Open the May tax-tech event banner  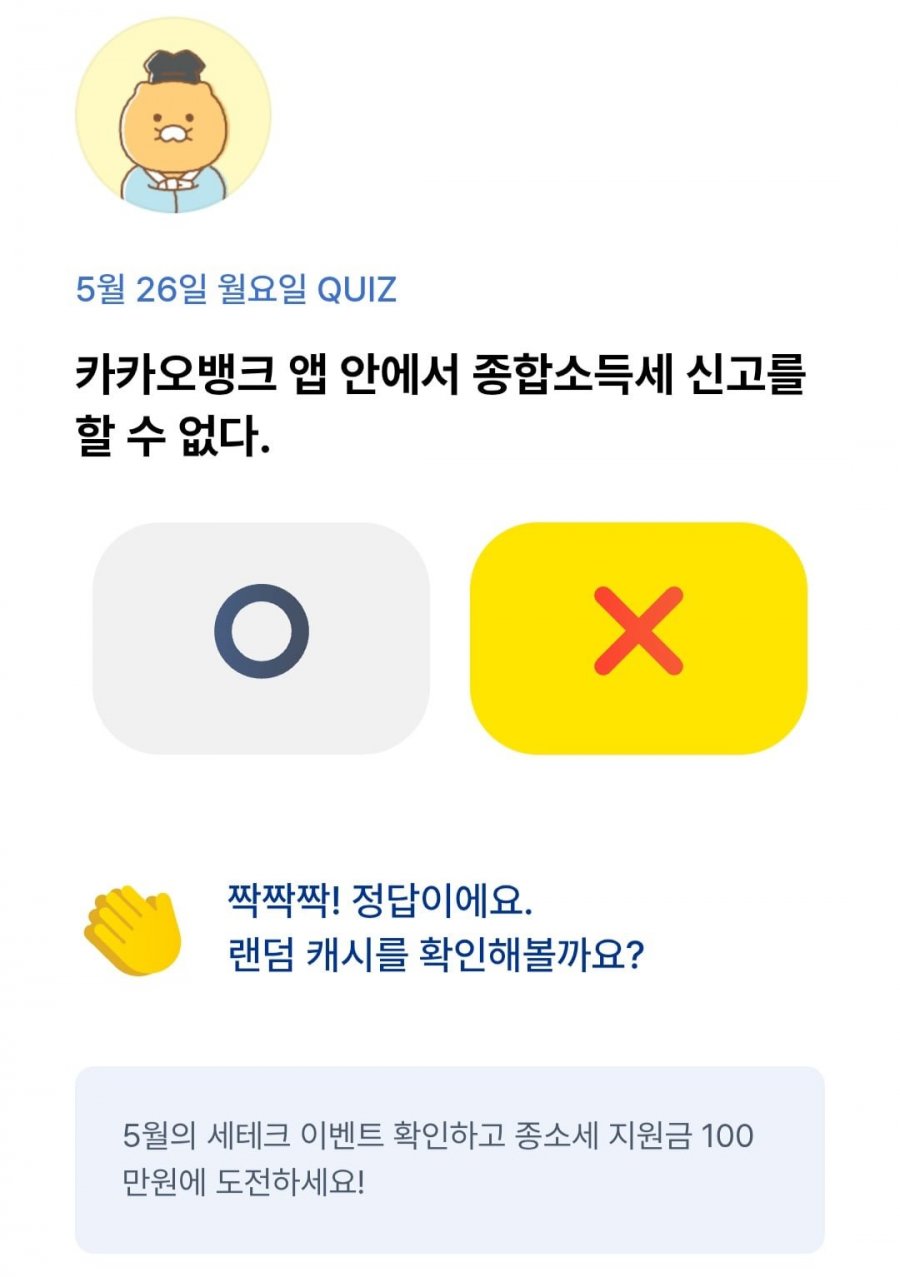coord(449,1158)
